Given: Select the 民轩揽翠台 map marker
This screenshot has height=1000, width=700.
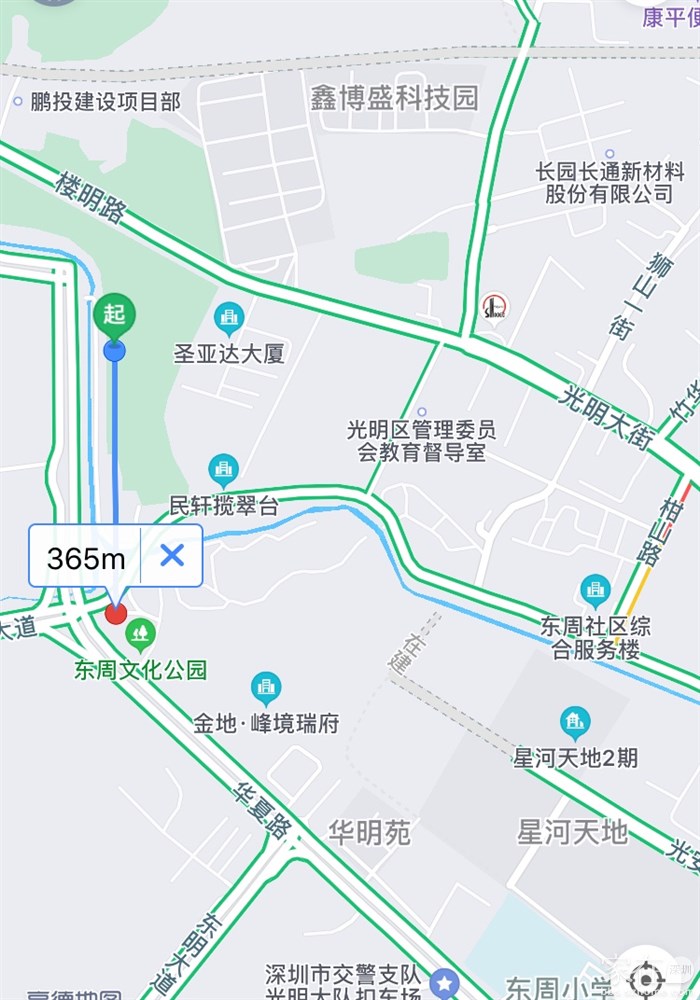Looking at the screenshot, I should (224, 471).
